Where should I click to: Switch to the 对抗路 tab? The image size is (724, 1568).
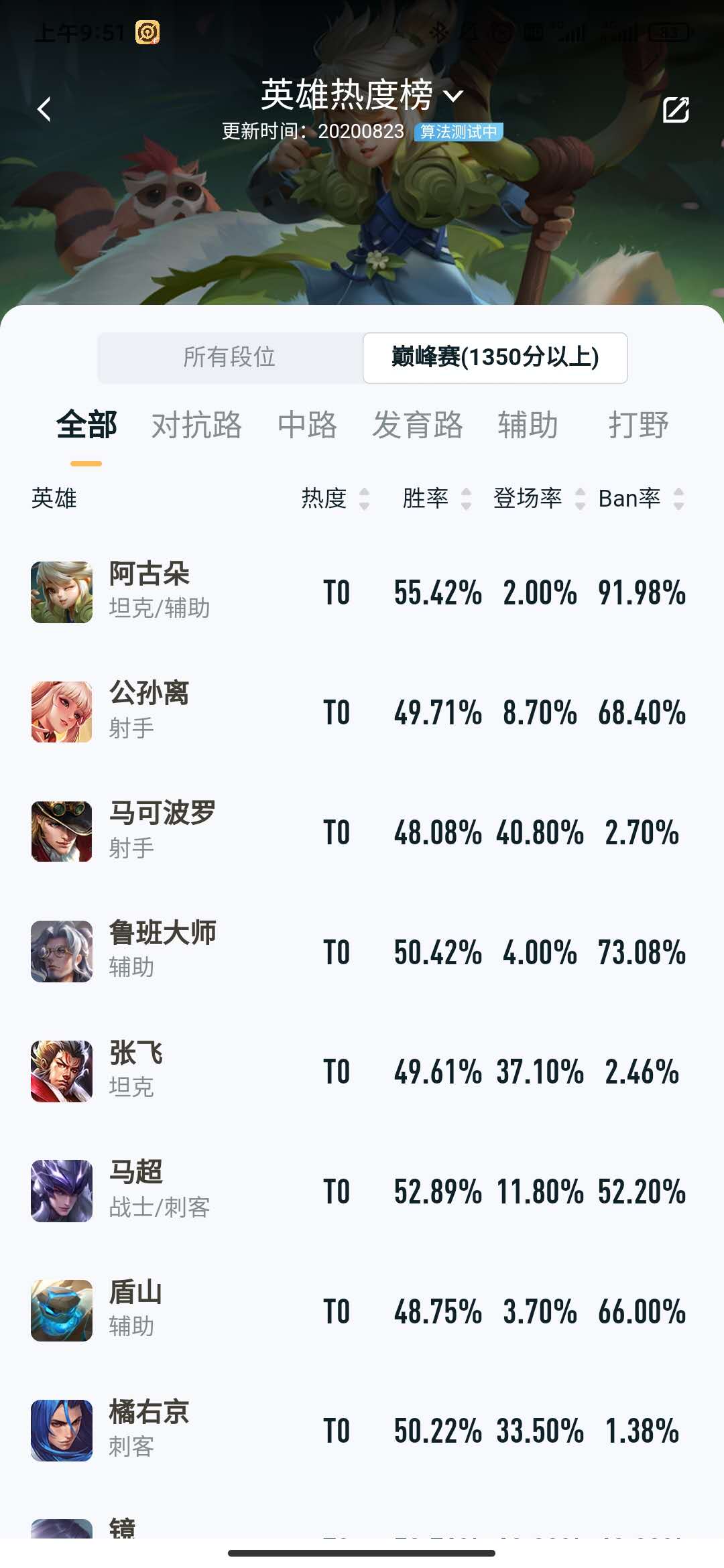coord(196,426)
